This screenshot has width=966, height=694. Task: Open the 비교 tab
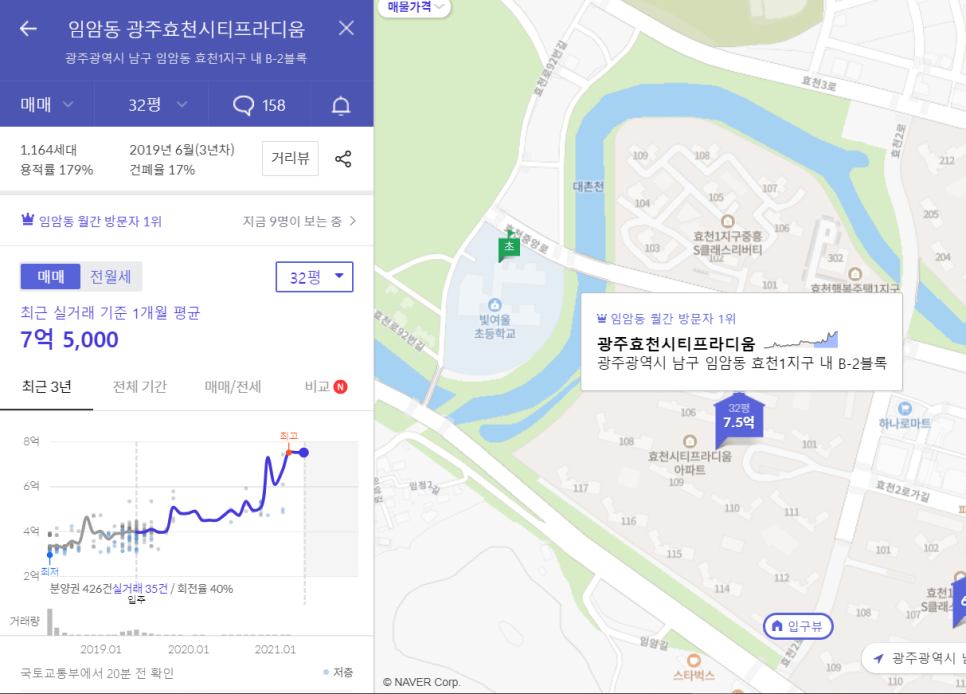pos(325,387)
